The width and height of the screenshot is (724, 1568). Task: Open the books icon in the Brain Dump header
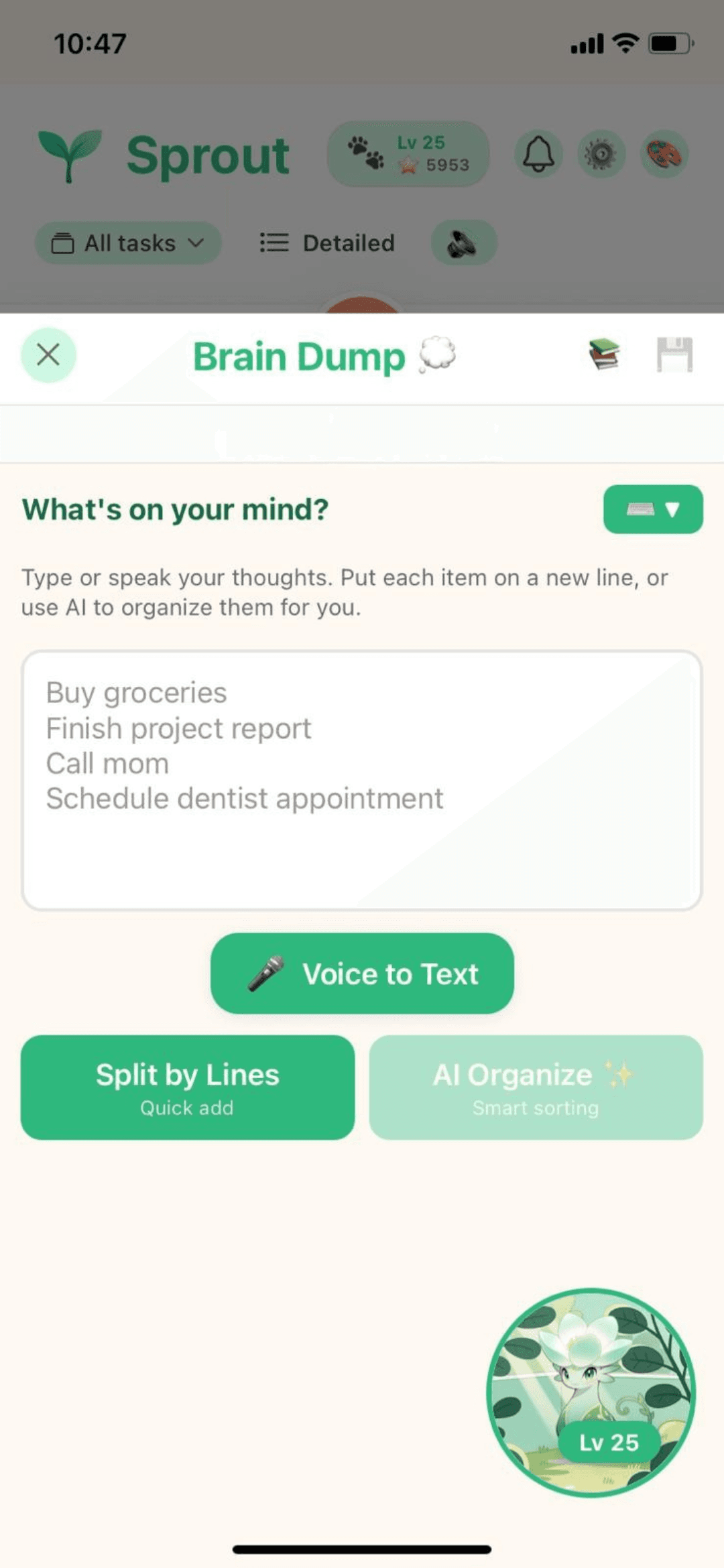[604, 354]
